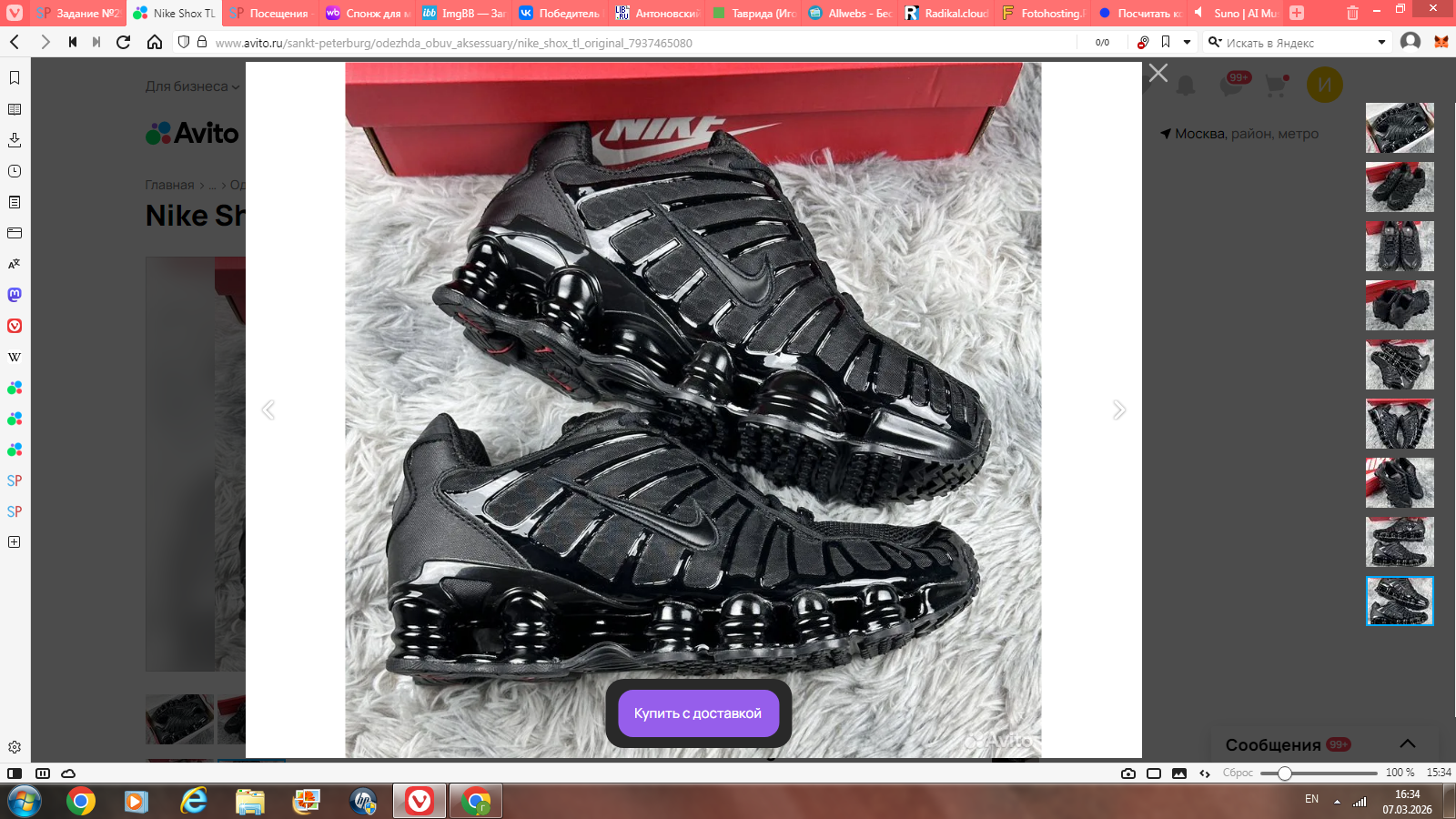Switch to the ImgBB browser tab
The width and height of the screenshot is (1456, 819).
(463, 13)
